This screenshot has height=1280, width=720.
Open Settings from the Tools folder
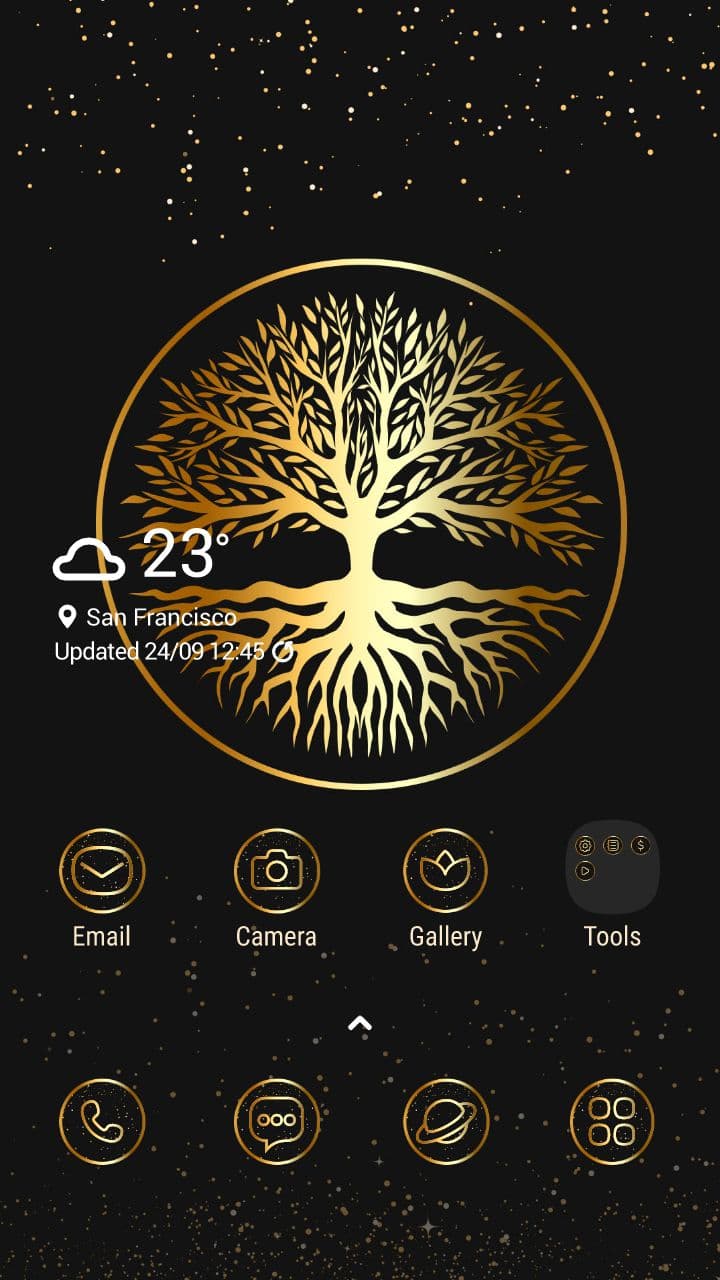585,845
